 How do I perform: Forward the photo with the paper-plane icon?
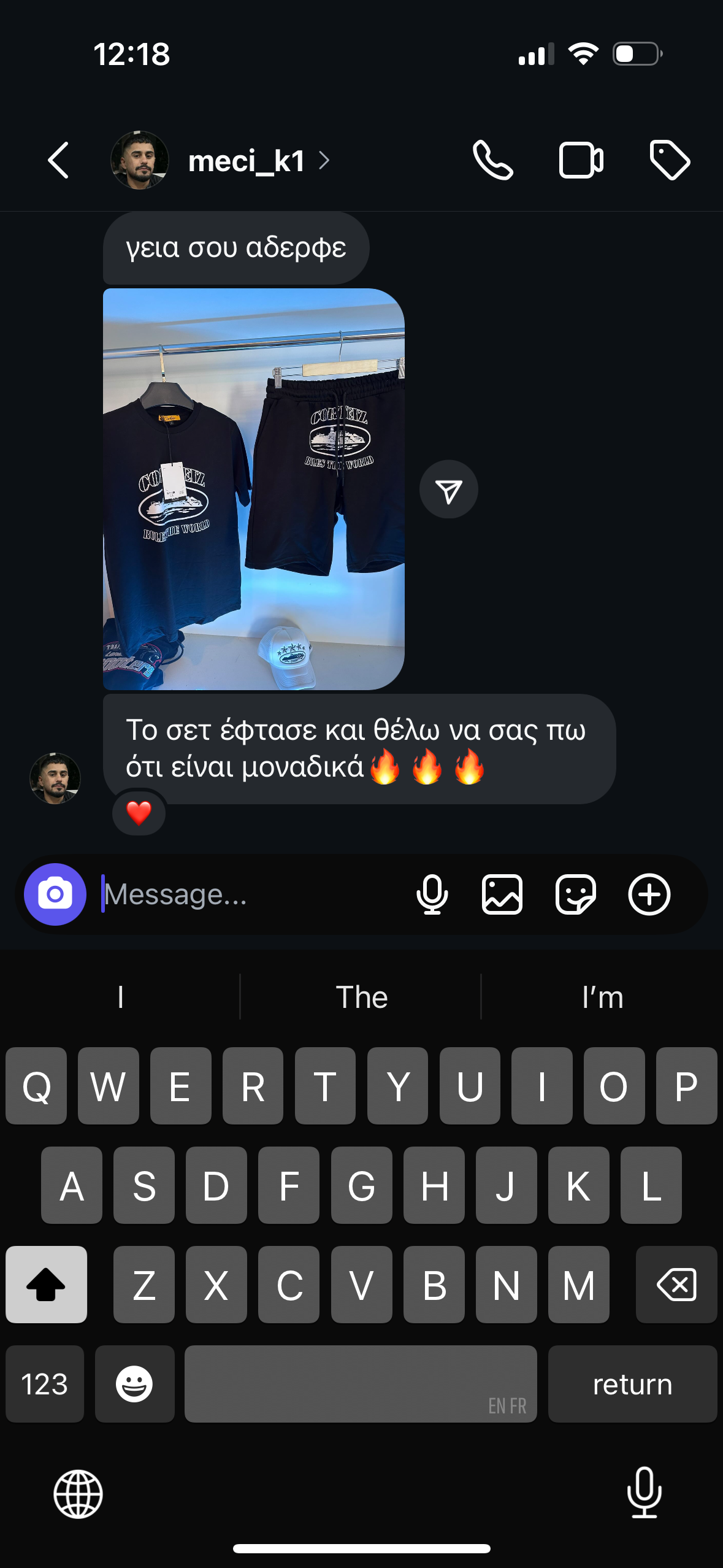point(448,490)
